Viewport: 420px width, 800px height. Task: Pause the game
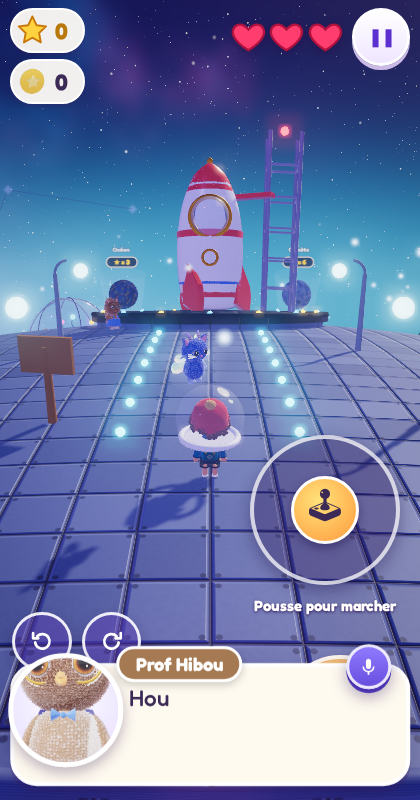pyautogui.click(x=381, y=38)
